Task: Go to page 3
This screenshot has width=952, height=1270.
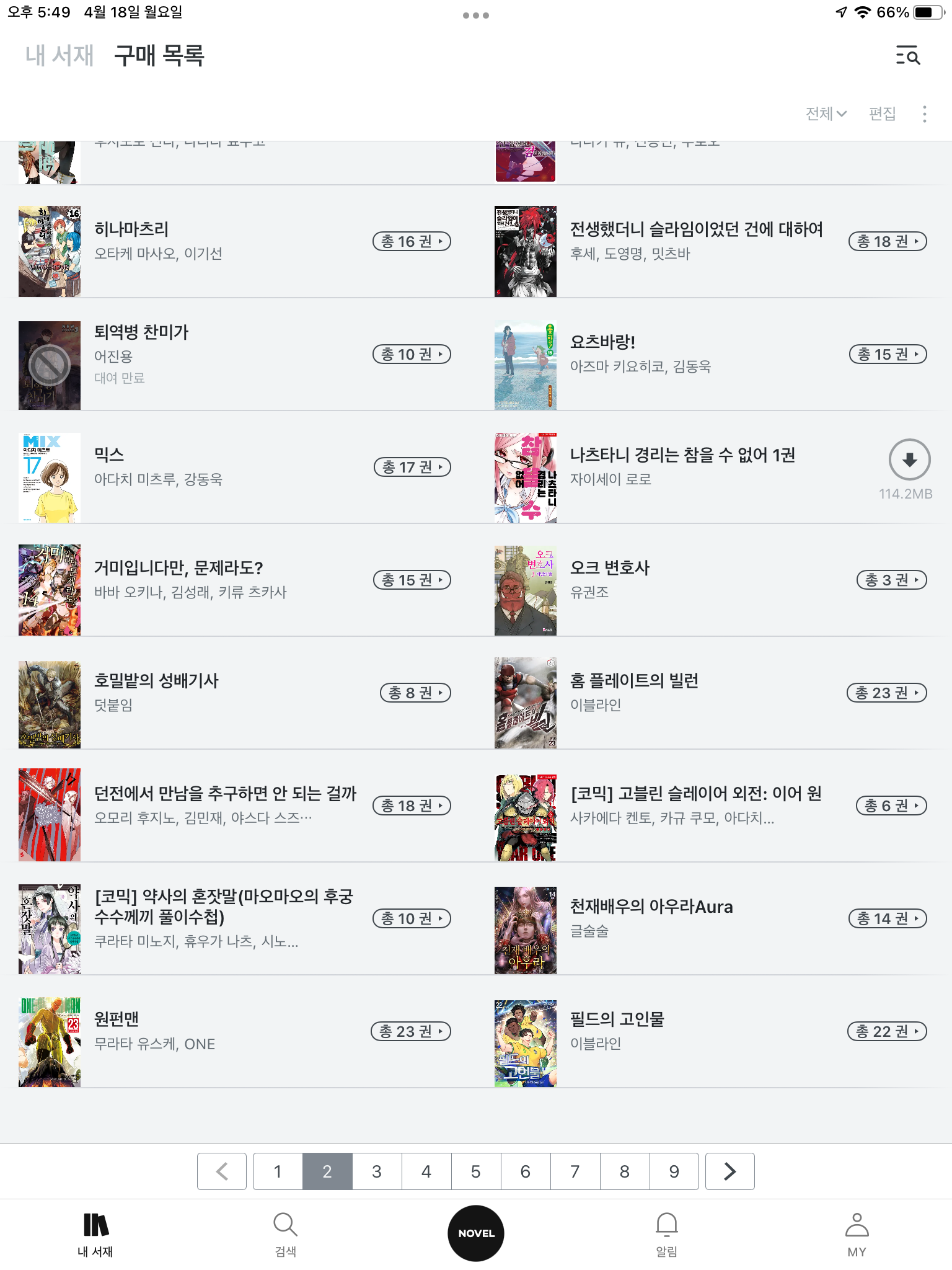Action: 377,1171
